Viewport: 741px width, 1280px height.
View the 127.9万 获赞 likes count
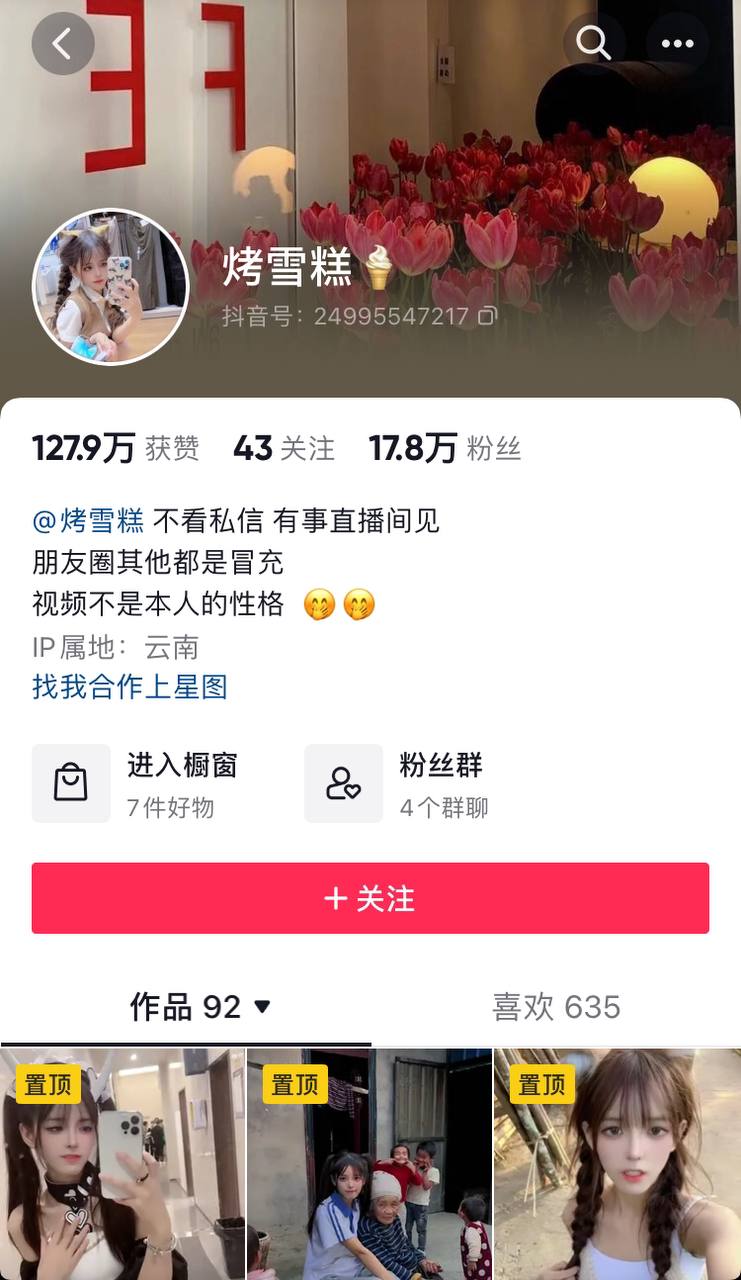(x=115, y=448)
